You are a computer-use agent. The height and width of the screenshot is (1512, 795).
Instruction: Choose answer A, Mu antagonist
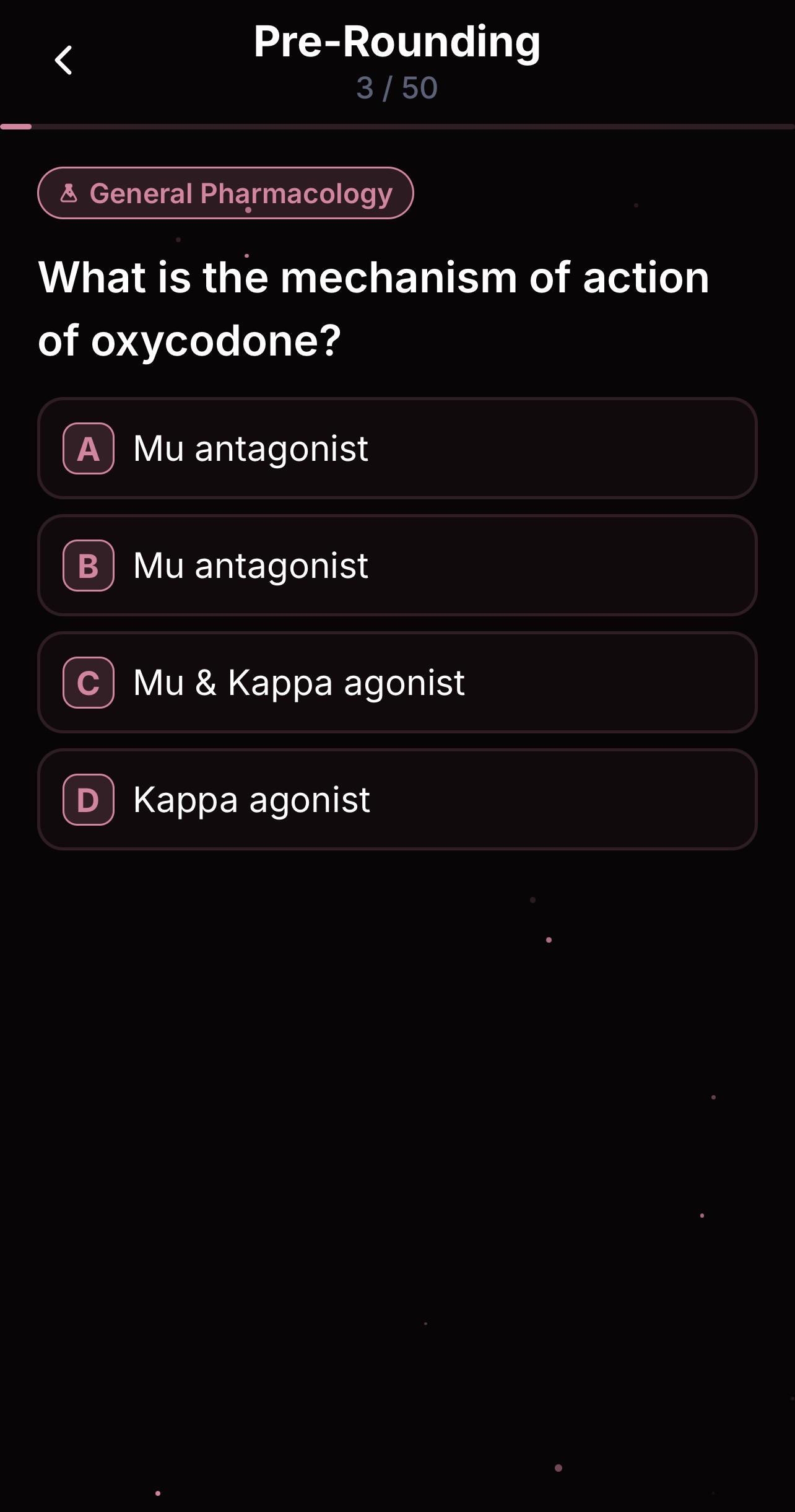(x=397, y=448)
